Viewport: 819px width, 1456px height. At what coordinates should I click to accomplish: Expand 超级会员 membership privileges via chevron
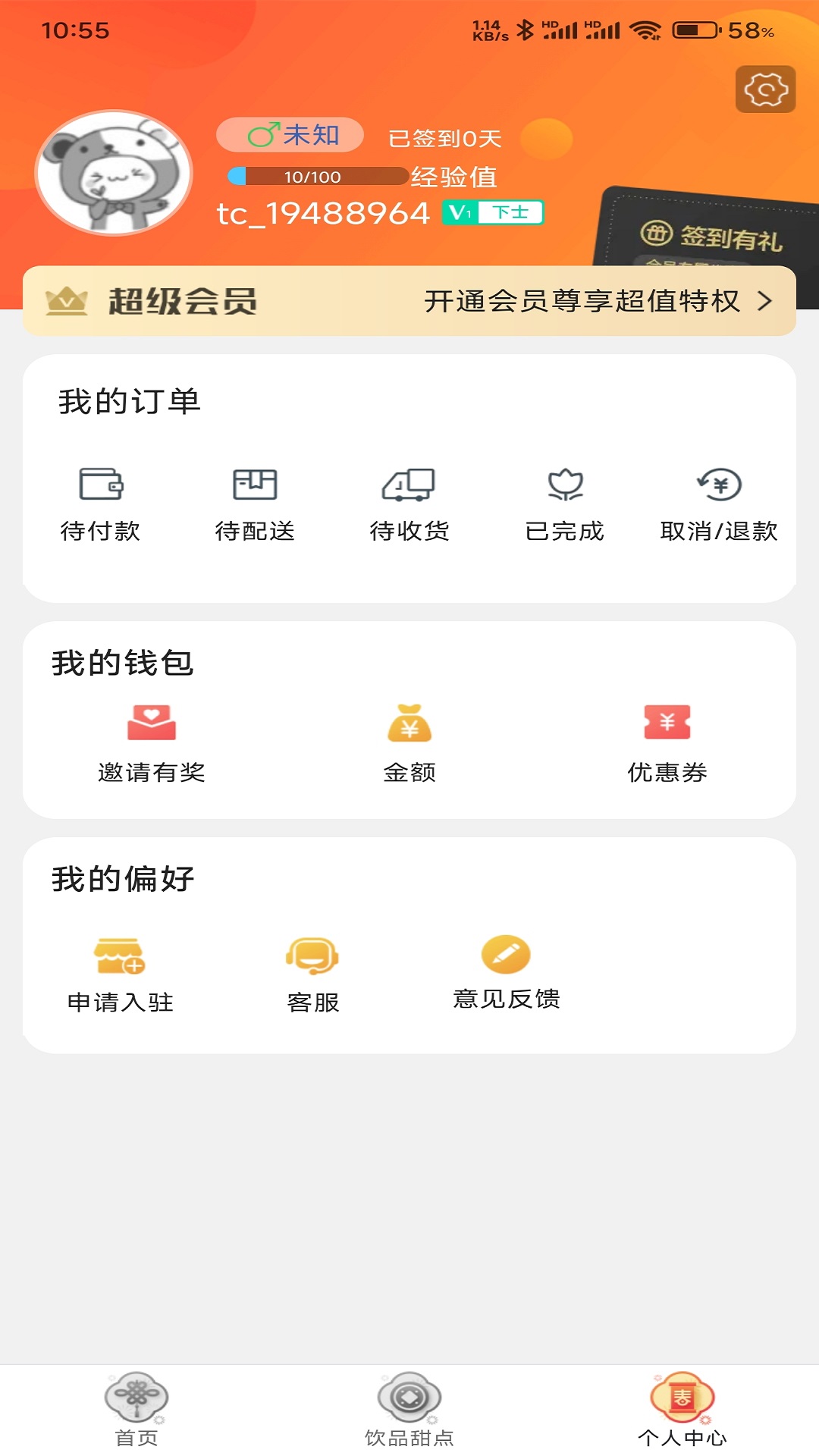coord(766,302)
